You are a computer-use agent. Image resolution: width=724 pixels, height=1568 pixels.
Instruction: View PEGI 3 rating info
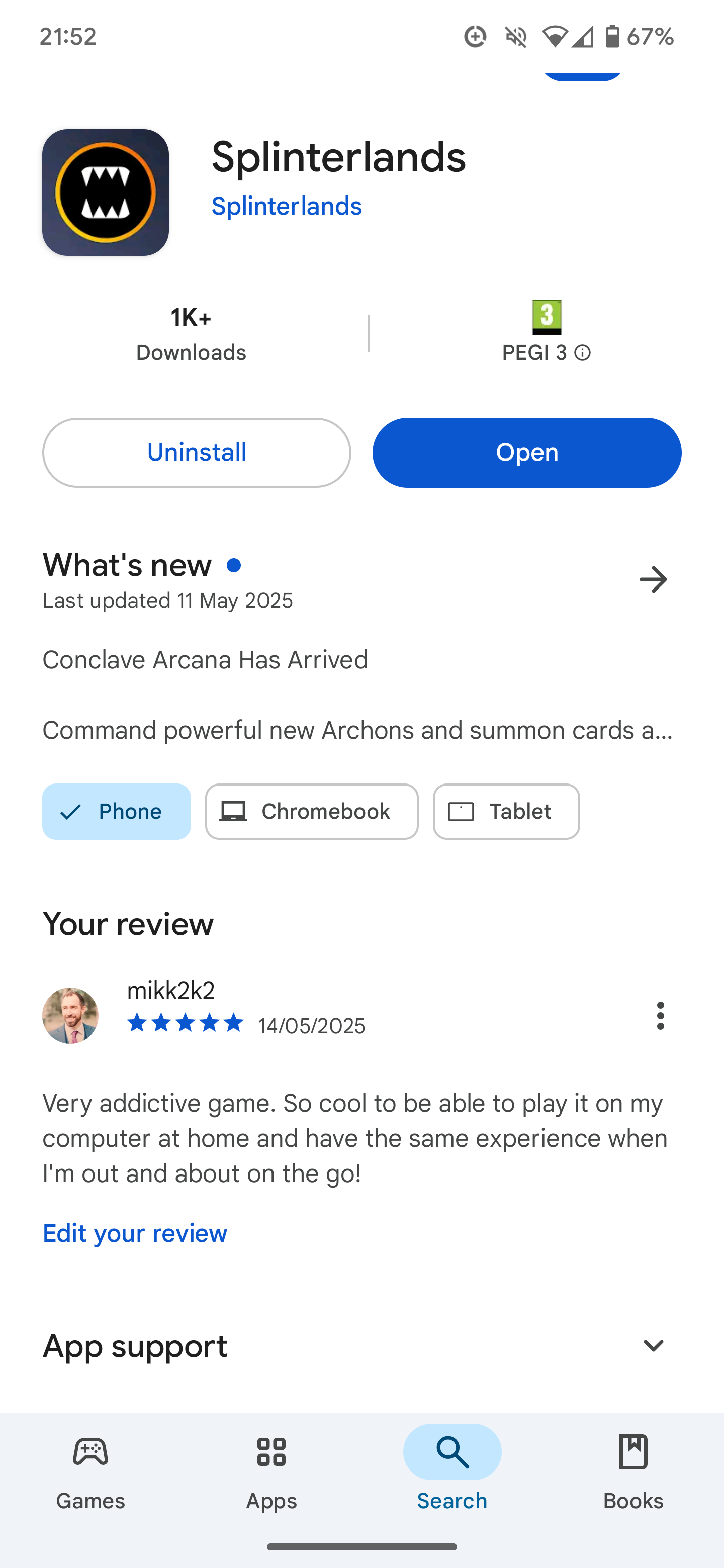click(582, 353)
